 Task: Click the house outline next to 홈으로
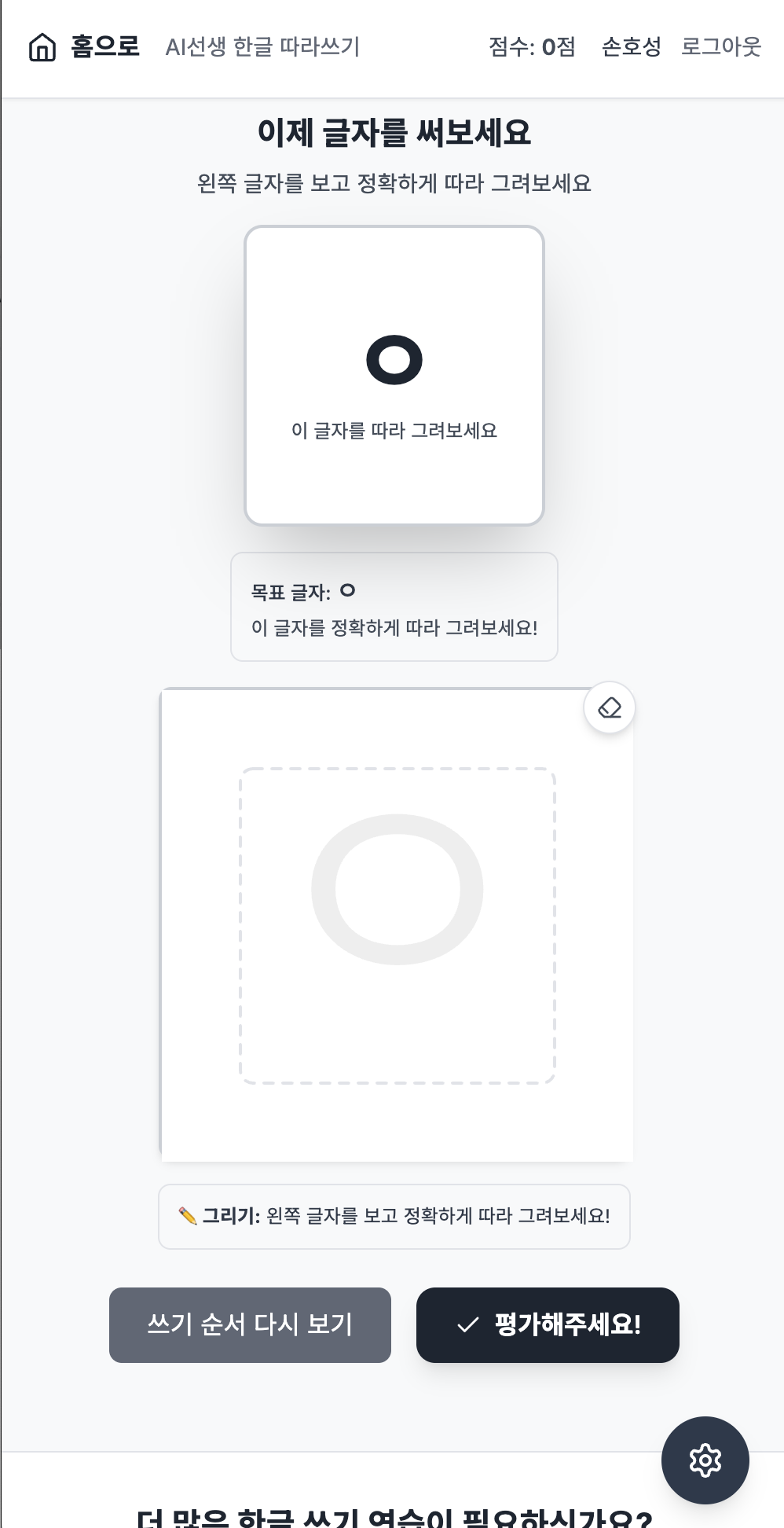tap(42, 47)
